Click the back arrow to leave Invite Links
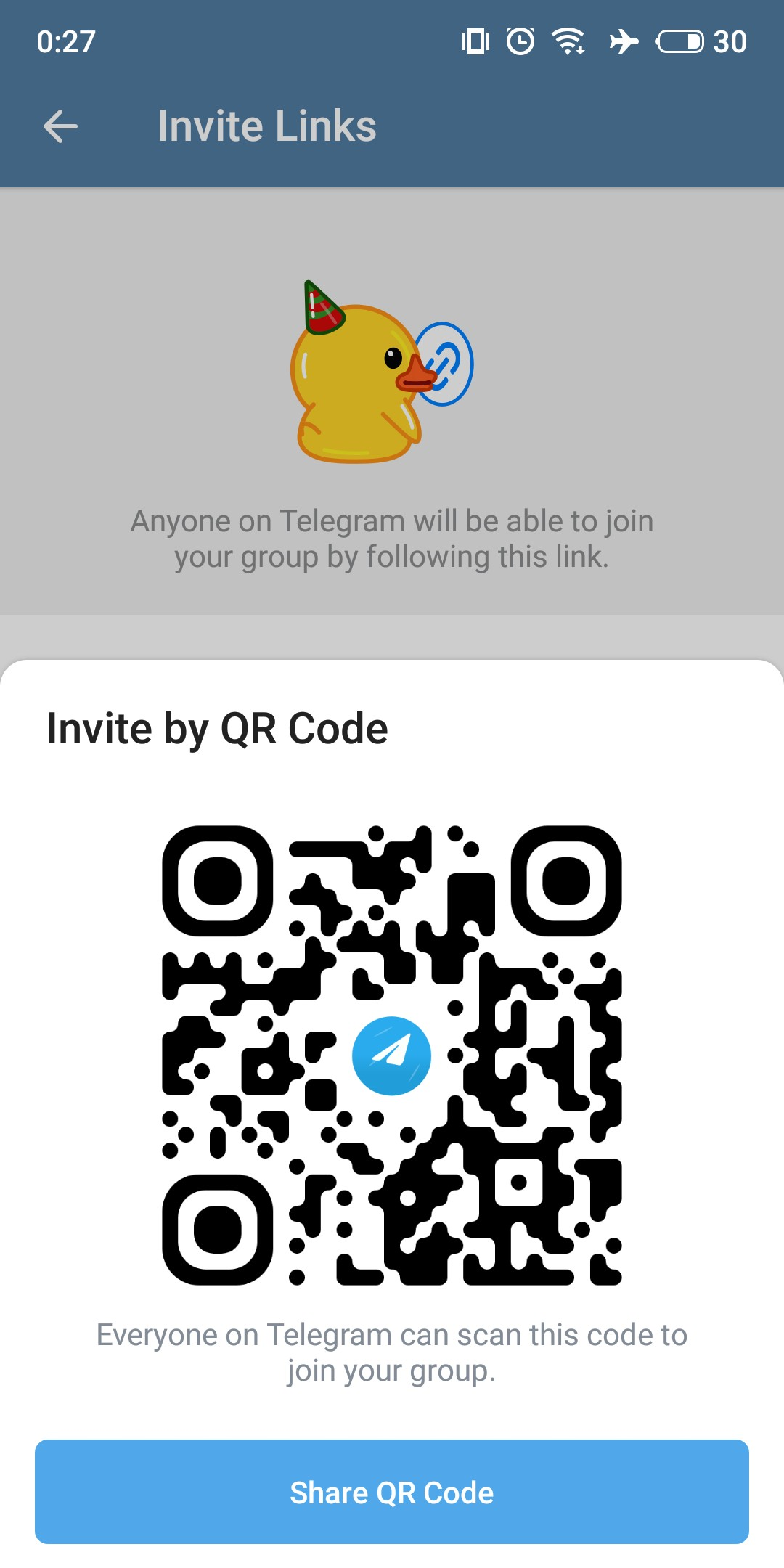 (60, 125)
